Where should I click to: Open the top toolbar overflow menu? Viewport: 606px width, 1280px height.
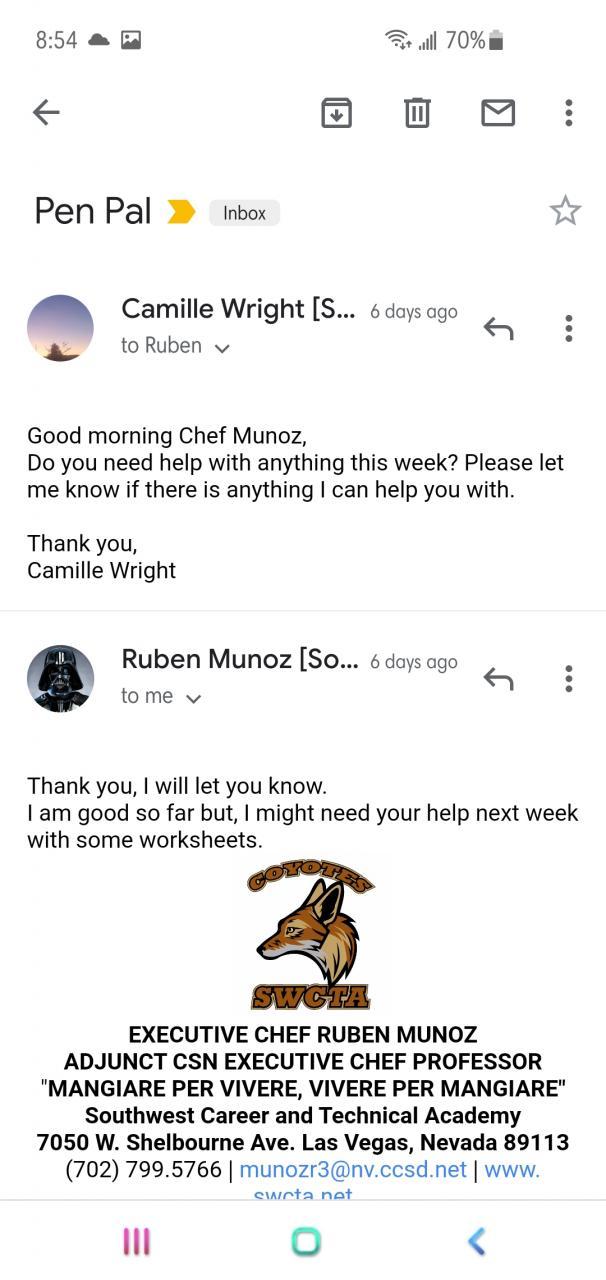(x=568, y=113)
